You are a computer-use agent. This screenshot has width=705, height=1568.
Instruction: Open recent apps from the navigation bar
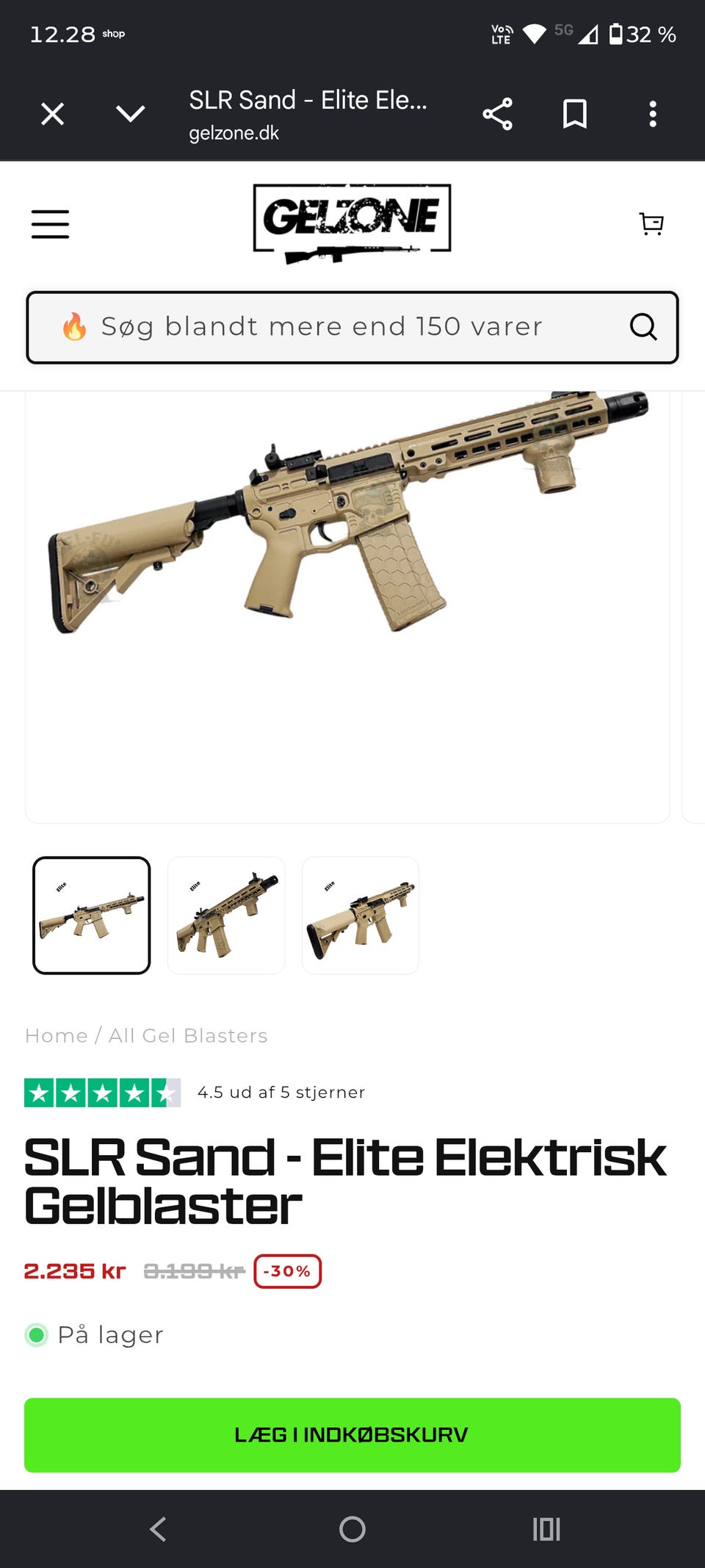coord(546,1529)
